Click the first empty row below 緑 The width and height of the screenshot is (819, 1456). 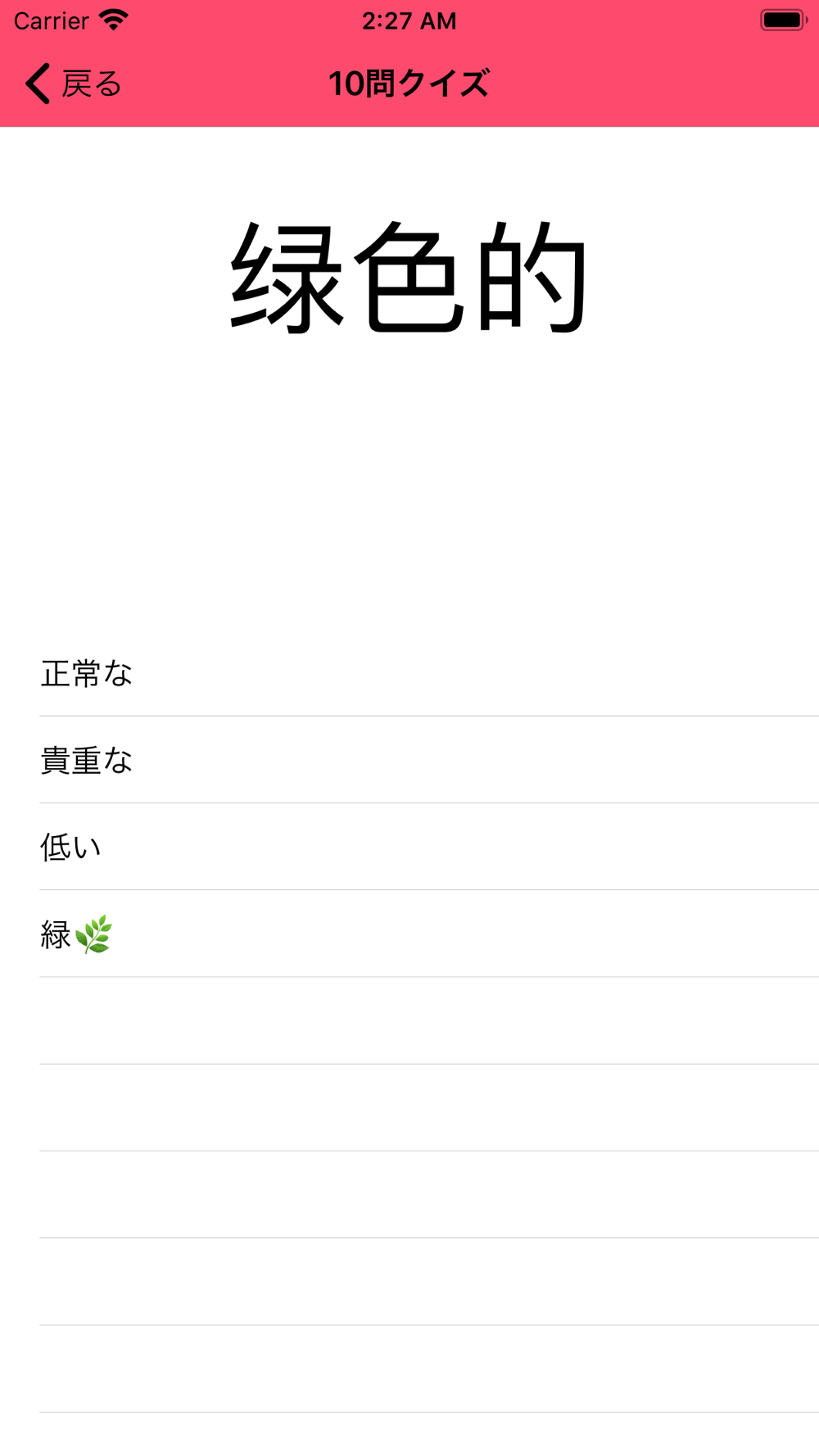[409, 1020]
